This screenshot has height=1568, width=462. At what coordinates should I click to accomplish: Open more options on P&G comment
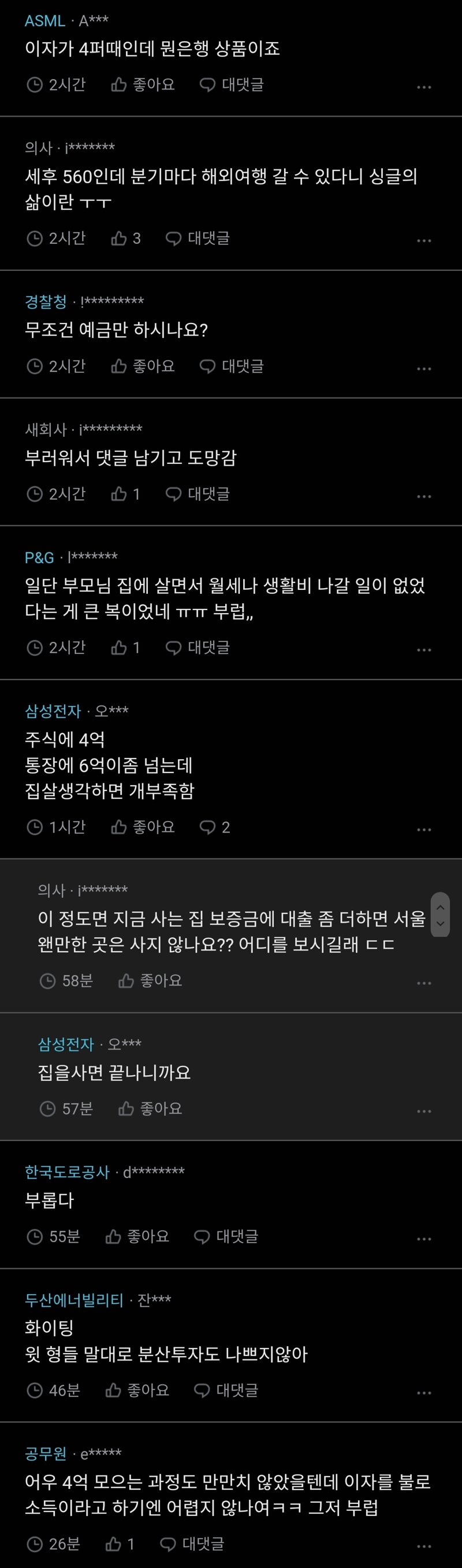pyautogui.click(x=424, y=649)
